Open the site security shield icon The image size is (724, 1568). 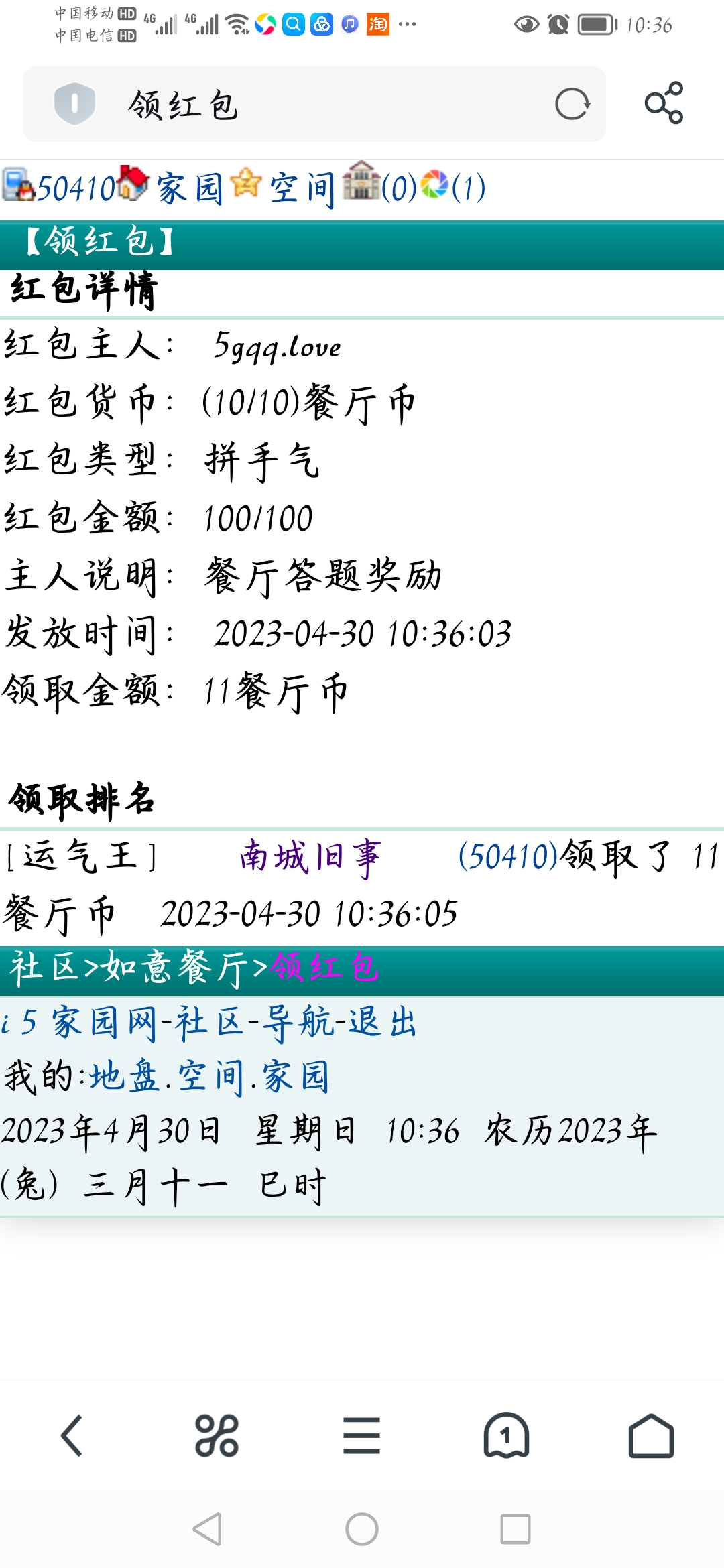[x=74, y=104]
